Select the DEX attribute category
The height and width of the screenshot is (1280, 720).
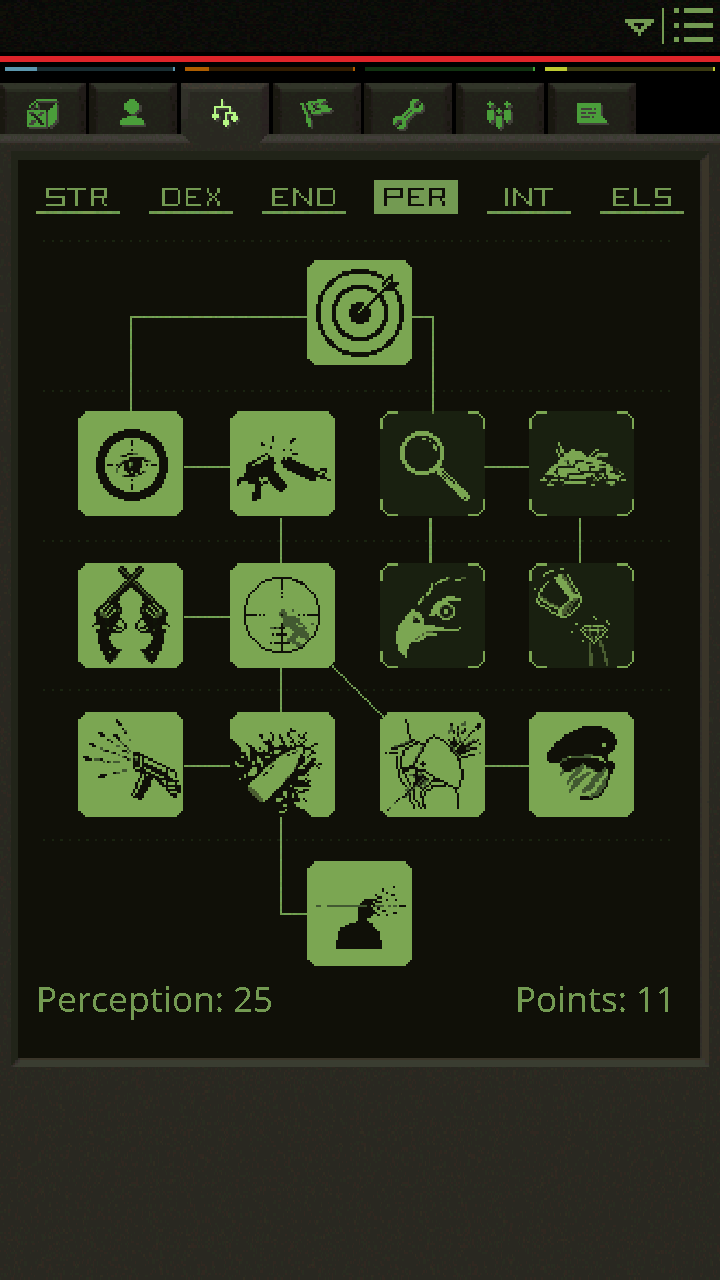click(x=191, y=197)
